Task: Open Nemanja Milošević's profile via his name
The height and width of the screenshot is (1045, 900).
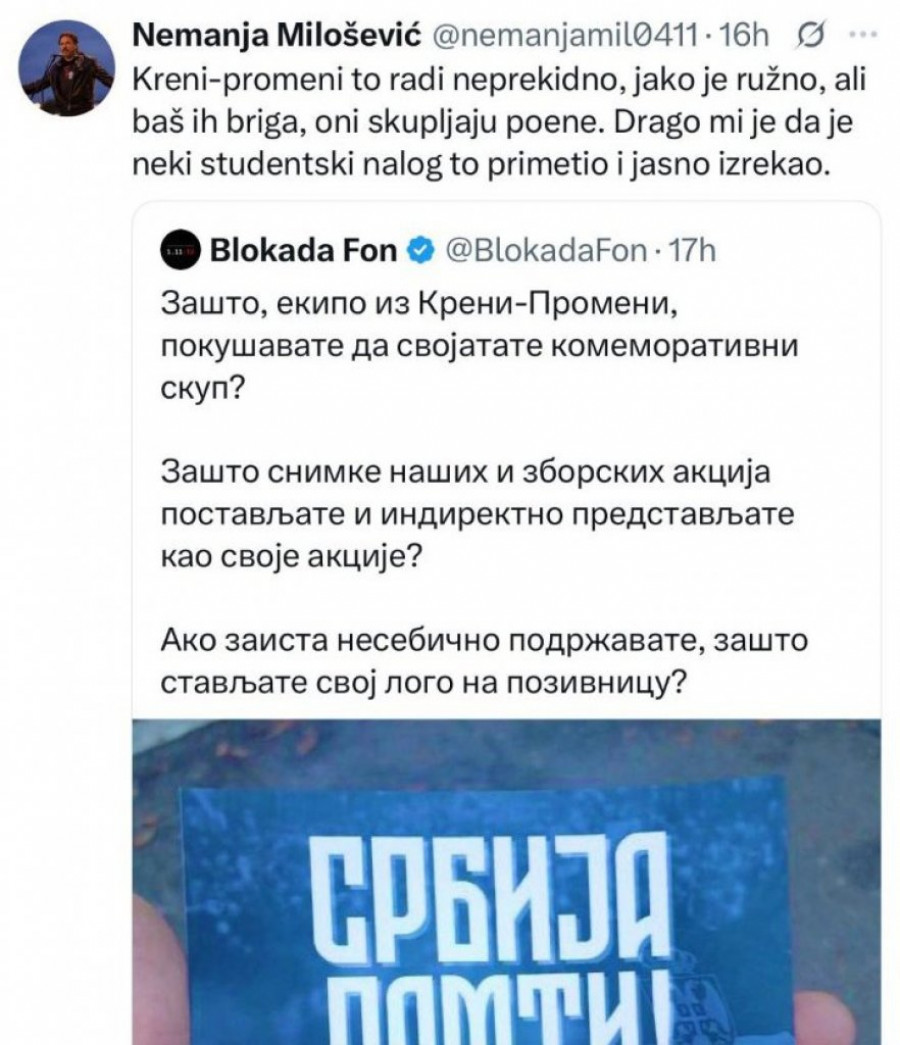Action: [x=276, y=35]
